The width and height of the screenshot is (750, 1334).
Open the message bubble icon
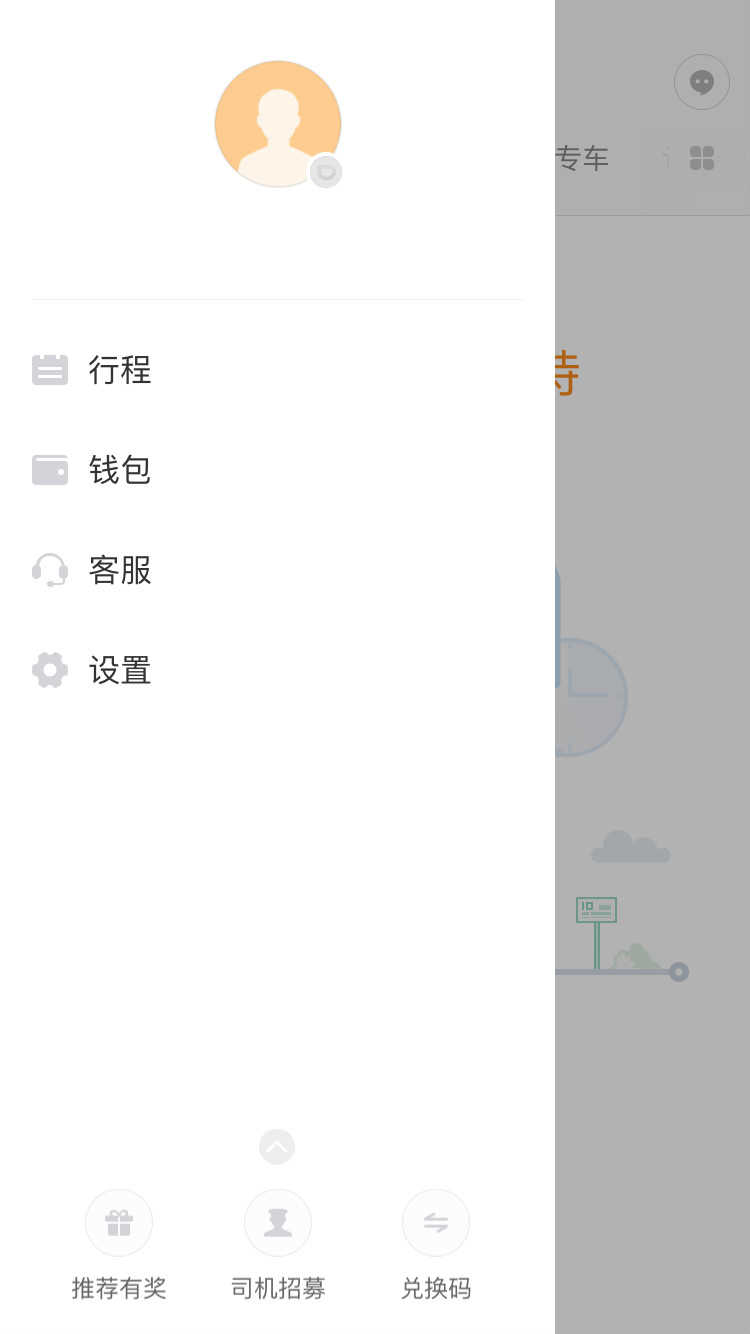pyautogui.click(x=702, y=82)
